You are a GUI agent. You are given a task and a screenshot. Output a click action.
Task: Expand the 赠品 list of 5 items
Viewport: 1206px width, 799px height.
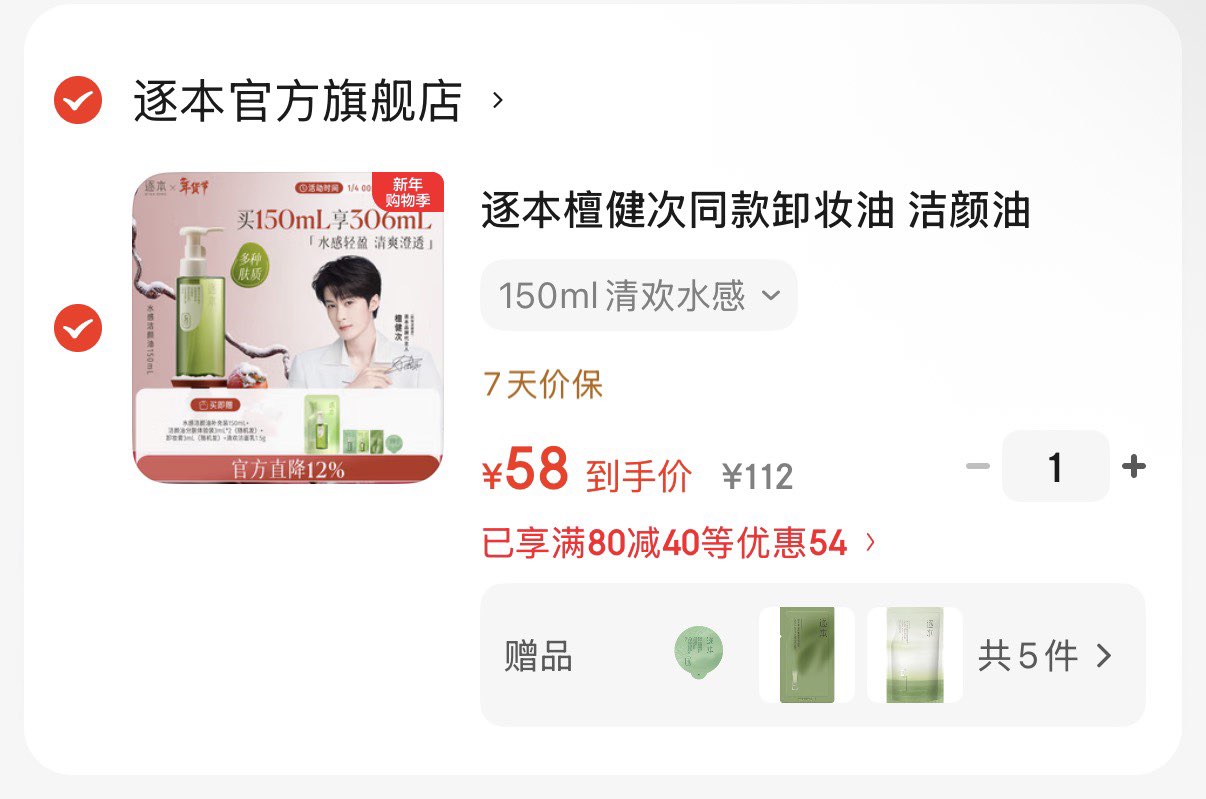coord(1045,656)
